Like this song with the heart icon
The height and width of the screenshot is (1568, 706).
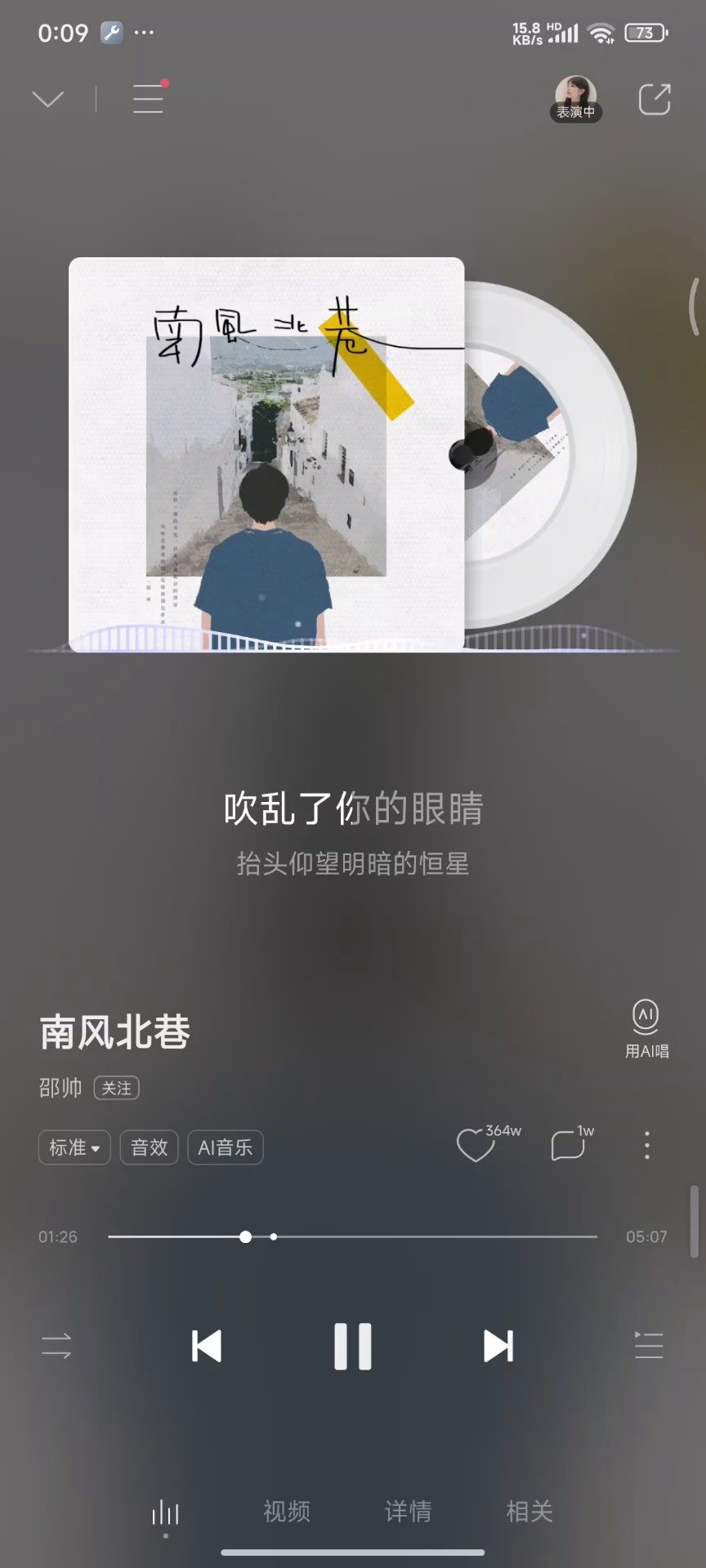(476, 1145)
